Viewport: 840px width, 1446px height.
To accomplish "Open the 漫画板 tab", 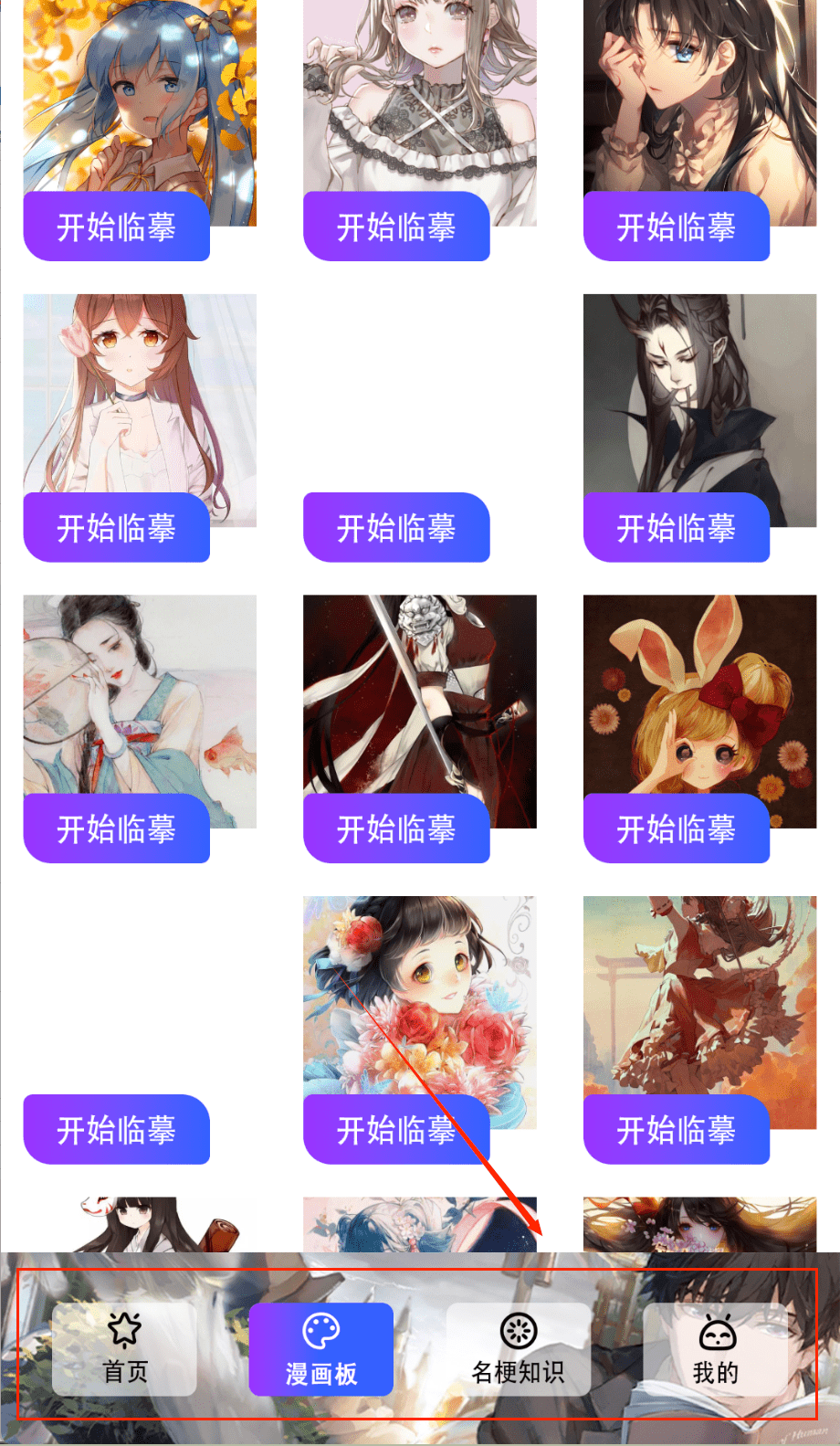I will (x=321, y=1350).
